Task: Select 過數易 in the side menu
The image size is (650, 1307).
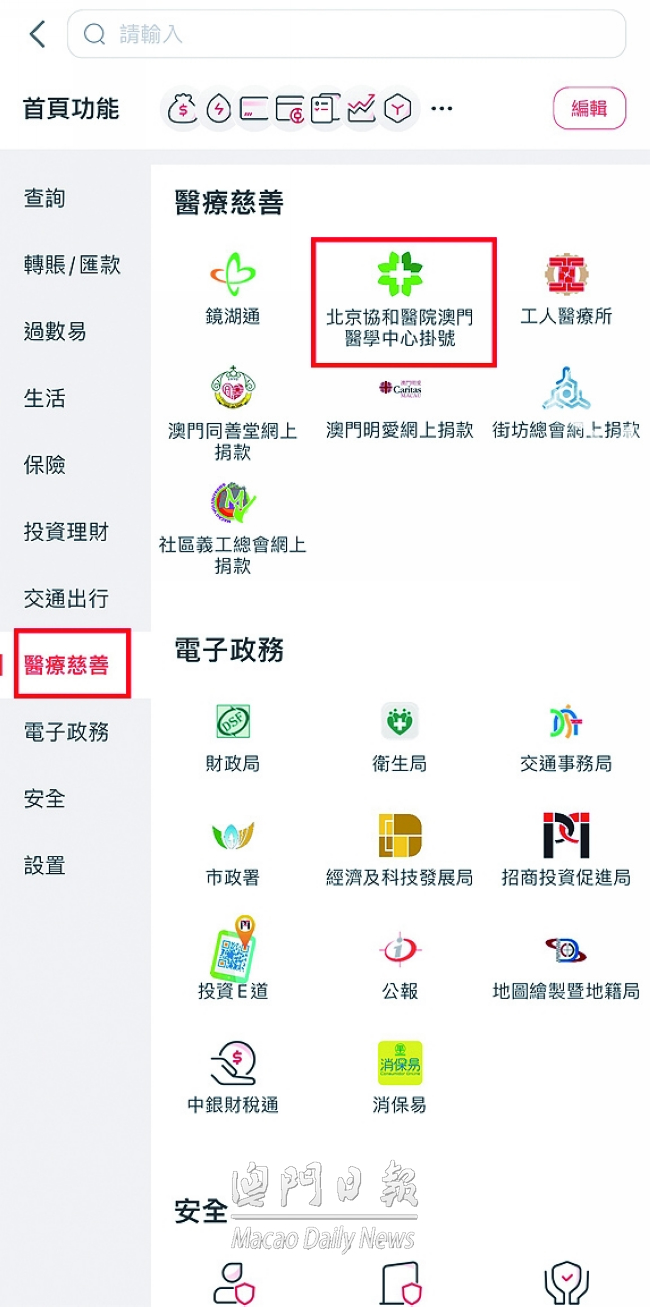Action: [55, 331]
